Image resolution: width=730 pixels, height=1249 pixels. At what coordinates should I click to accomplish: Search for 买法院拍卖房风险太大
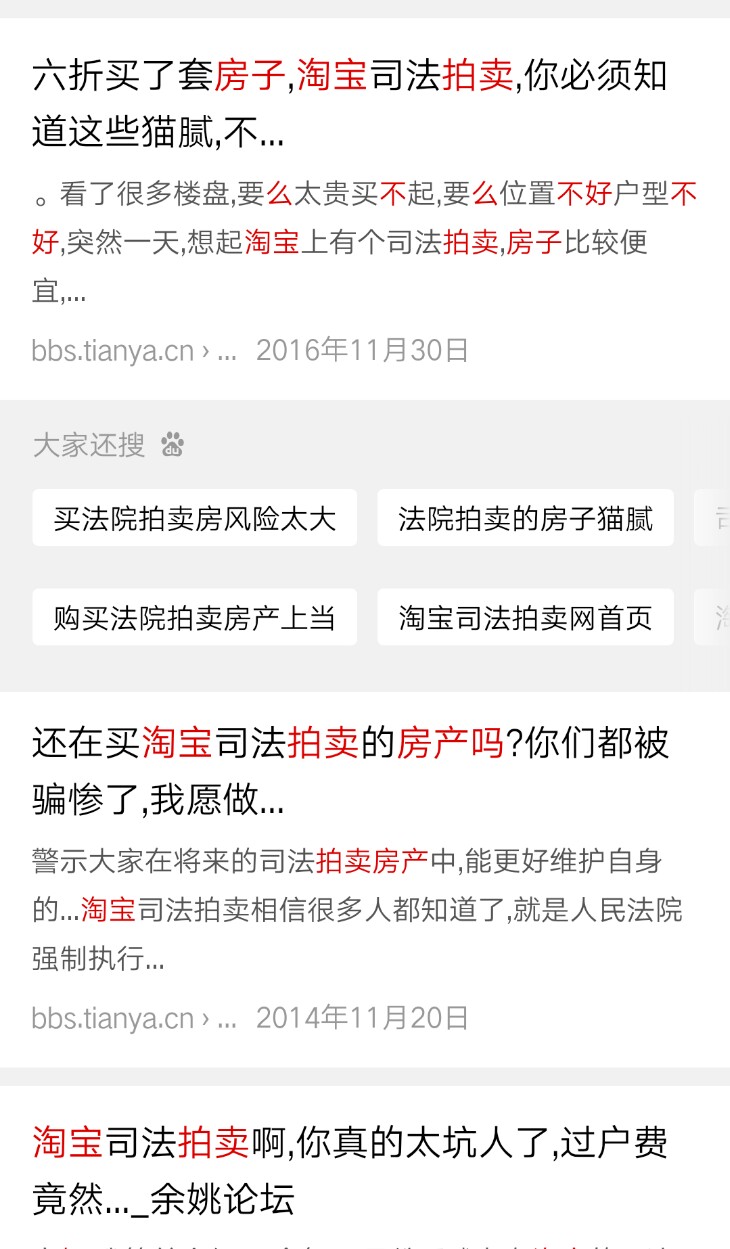(194, 517)
